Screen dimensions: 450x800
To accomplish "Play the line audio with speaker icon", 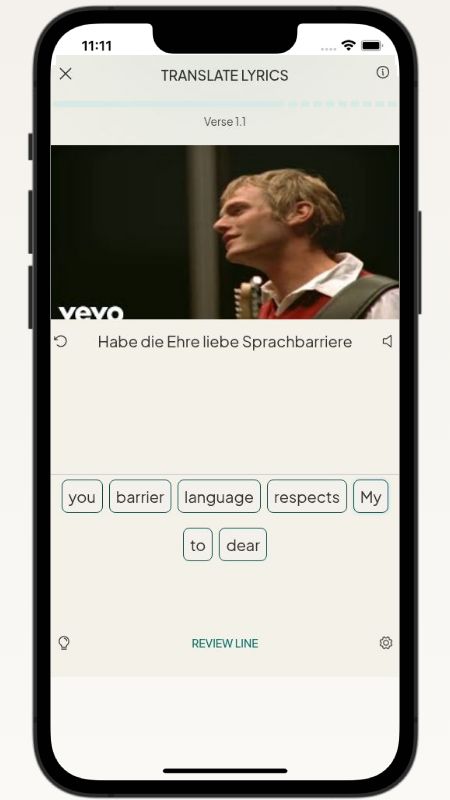I will tap(388, 341).
